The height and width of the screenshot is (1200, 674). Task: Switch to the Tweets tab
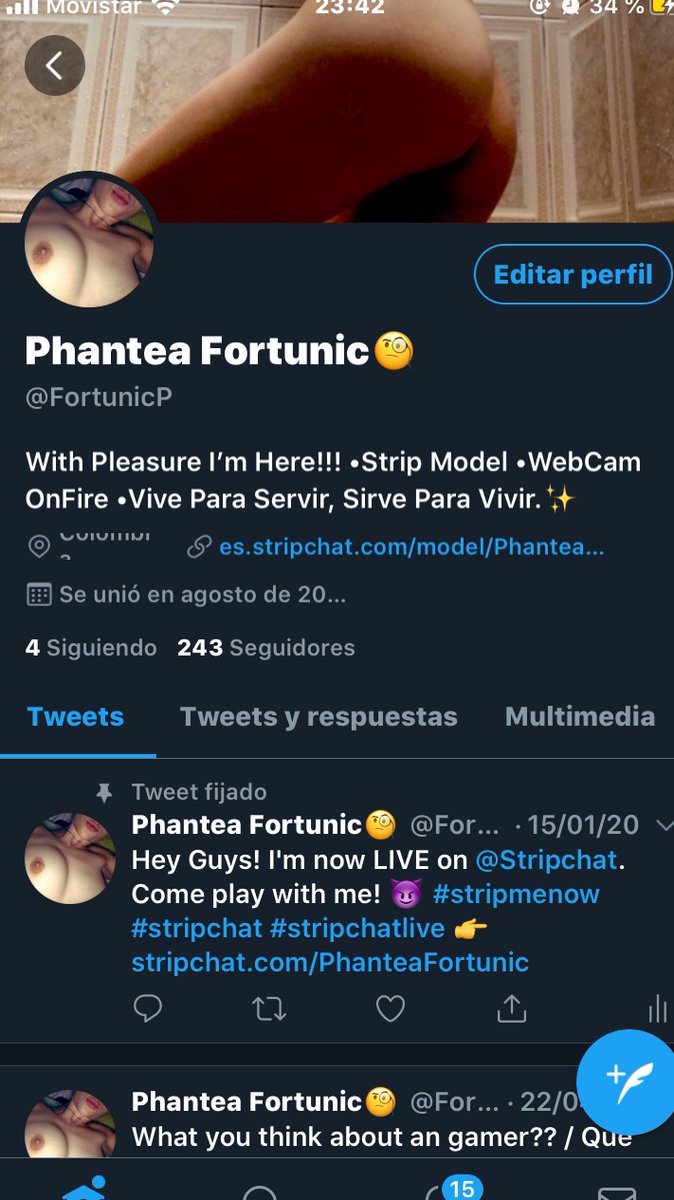coord(76,717)
